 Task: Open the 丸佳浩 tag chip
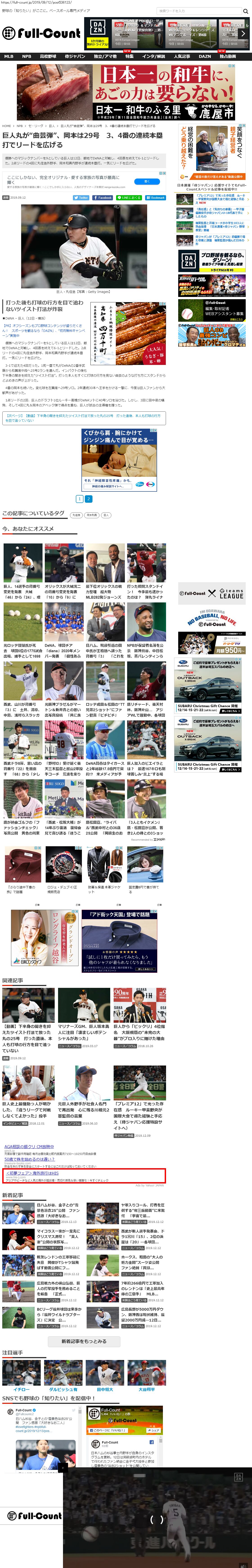tap(76, 515)
